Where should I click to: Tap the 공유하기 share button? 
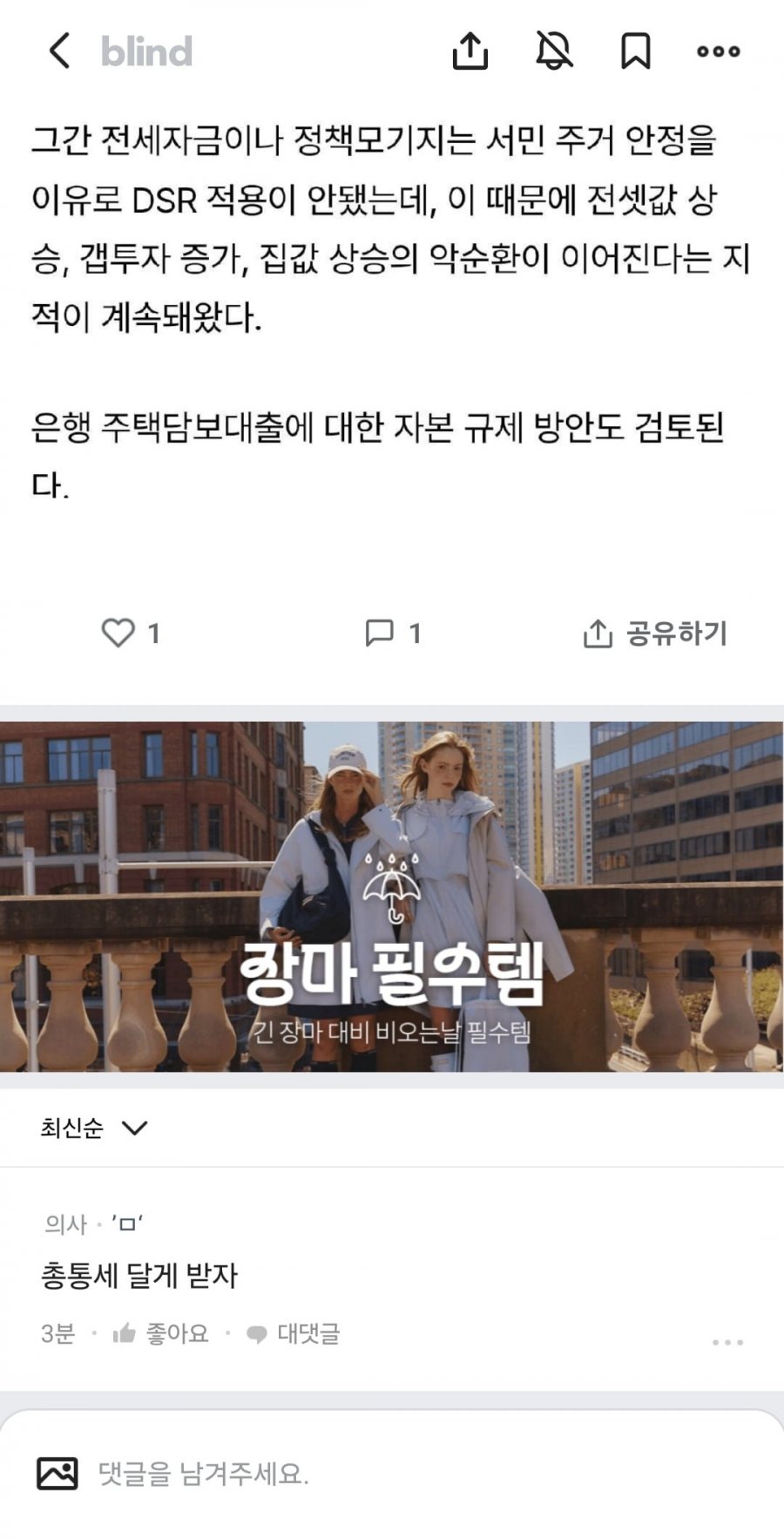[x=655, y=634]
